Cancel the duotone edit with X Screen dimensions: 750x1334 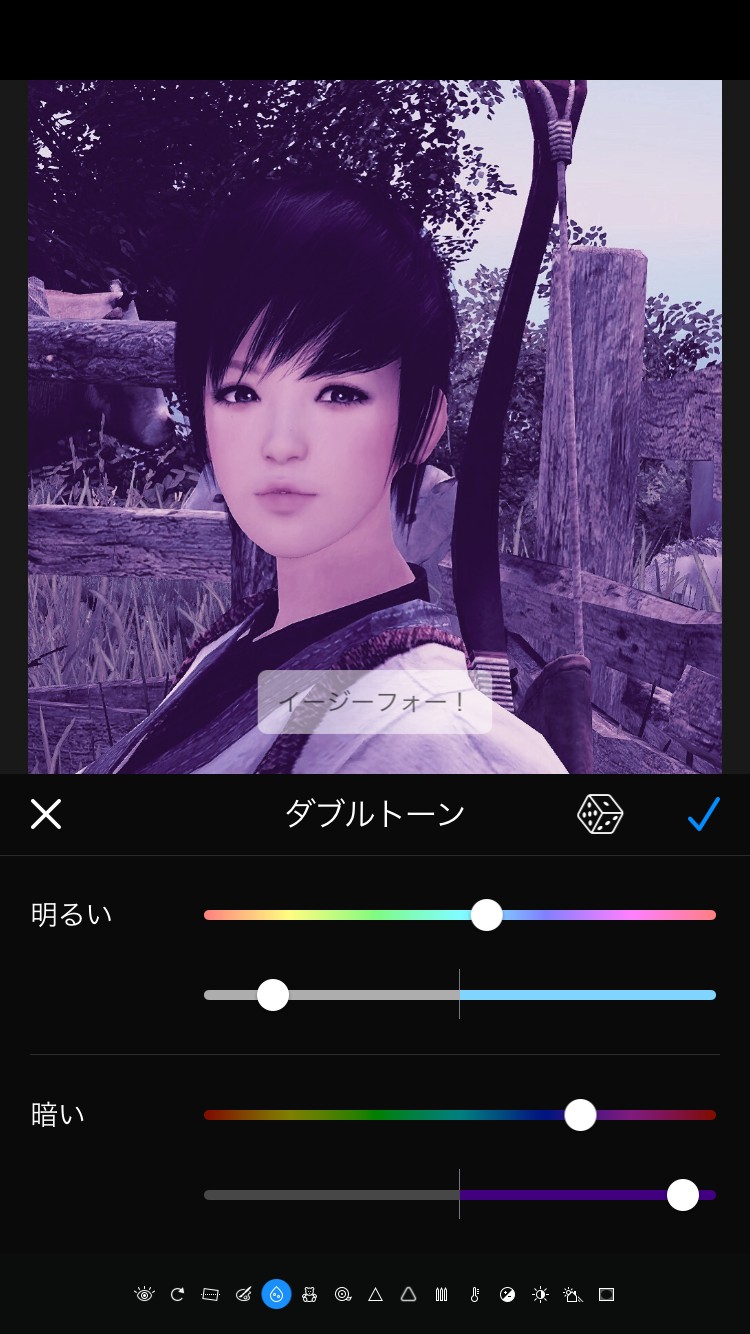(x=46, y=814)
